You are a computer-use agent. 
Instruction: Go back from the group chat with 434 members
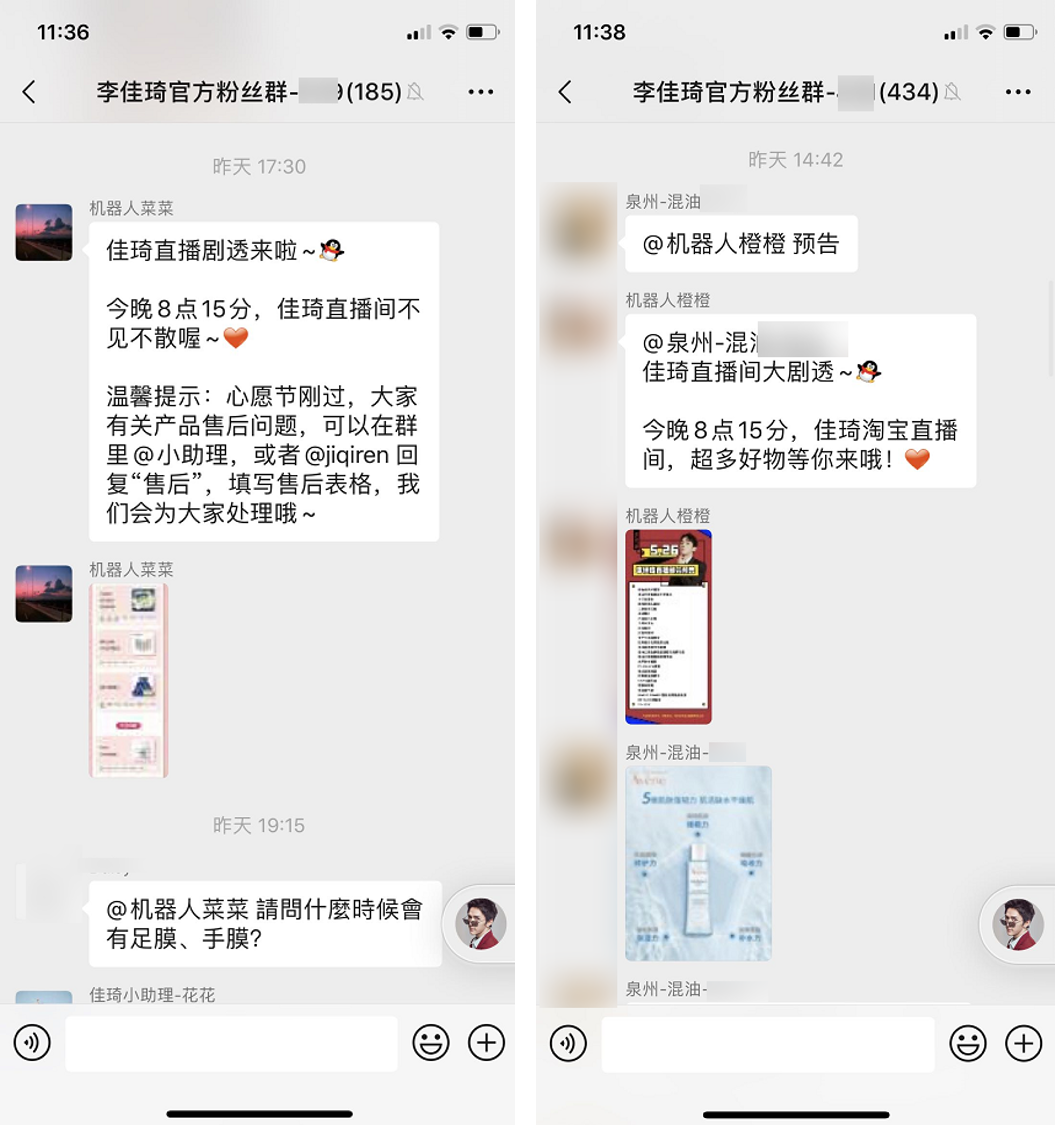pyautogui.click(x=565, y=92)
